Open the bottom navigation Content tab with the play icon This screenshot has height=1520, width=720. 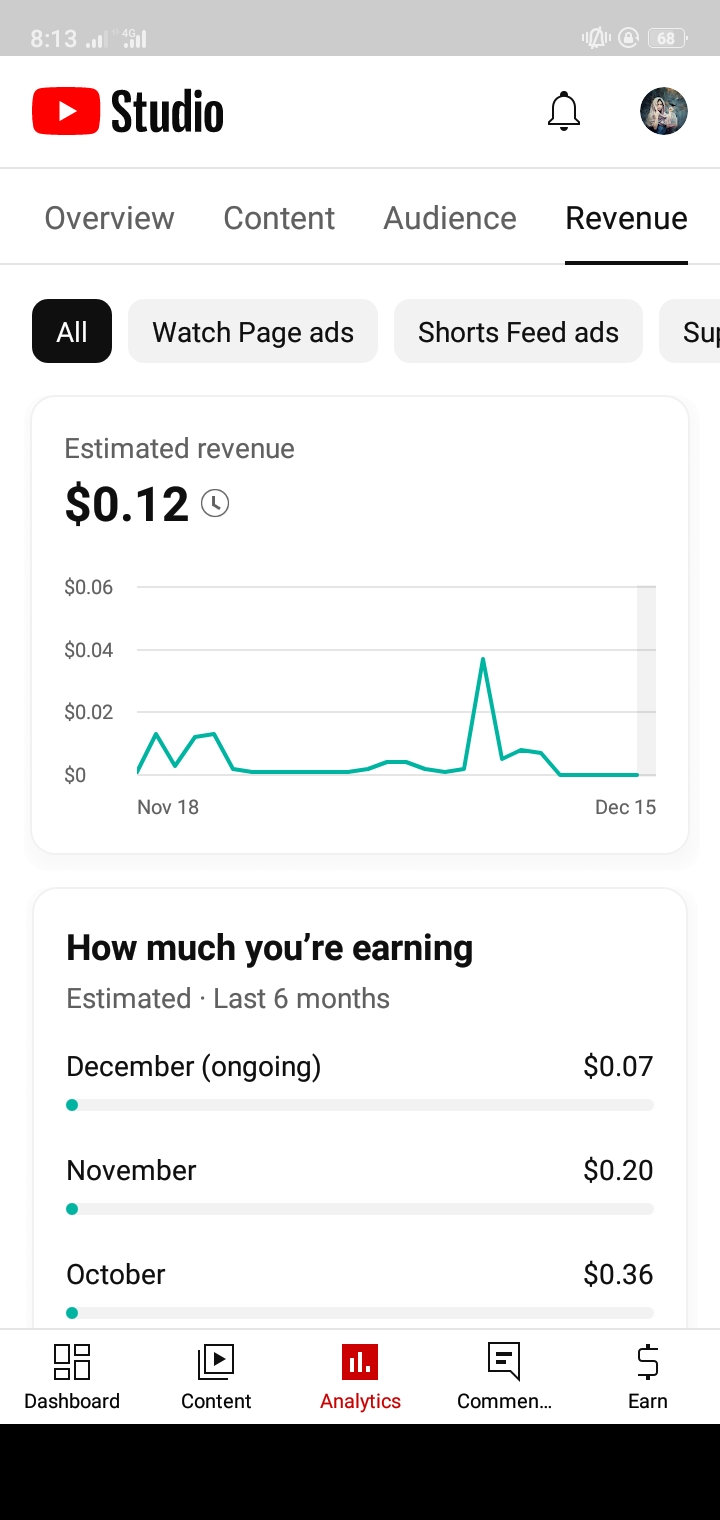[x=216, y=1377]
